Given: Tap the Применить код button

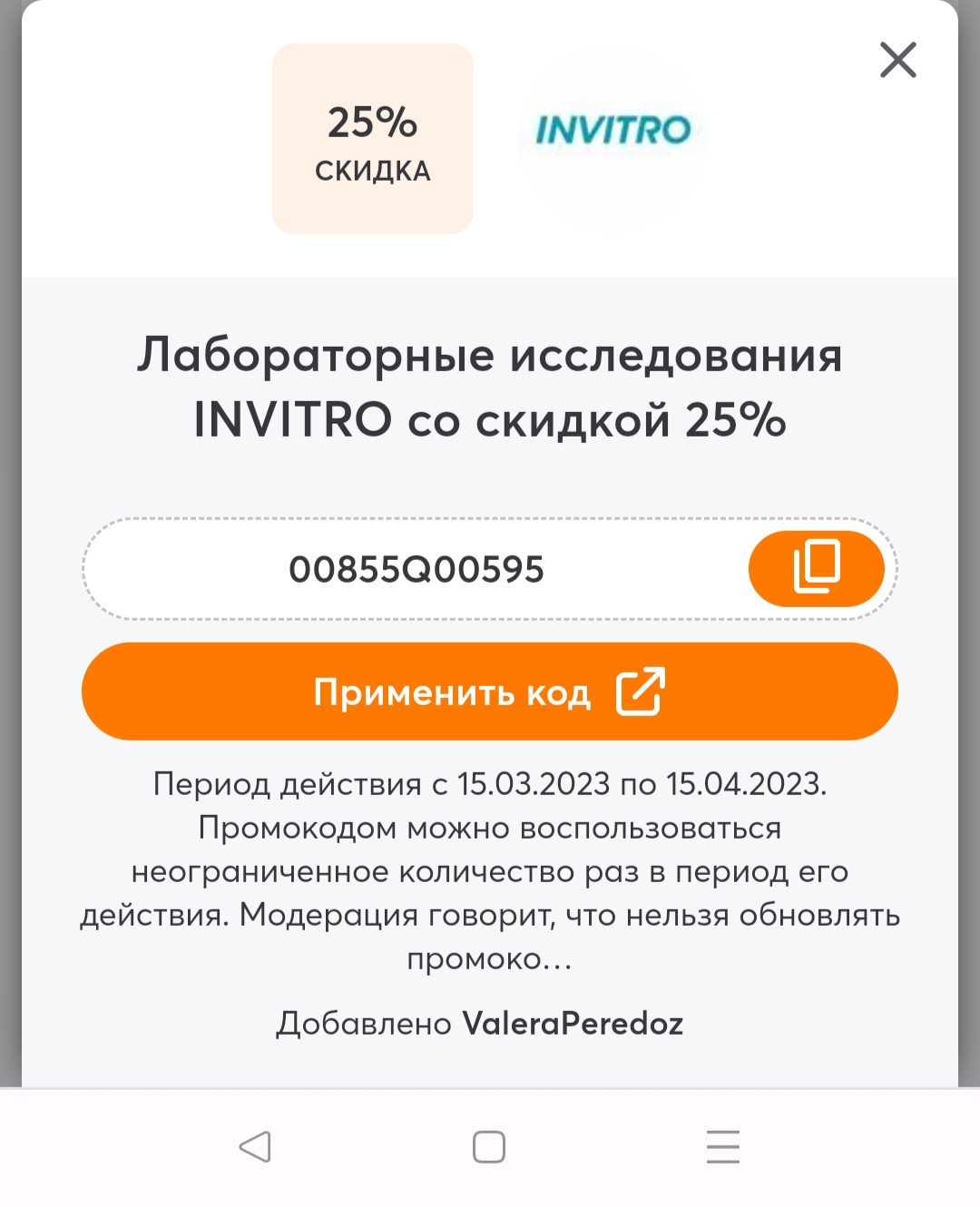Looking at the screenshot, I should coord(490,692).
